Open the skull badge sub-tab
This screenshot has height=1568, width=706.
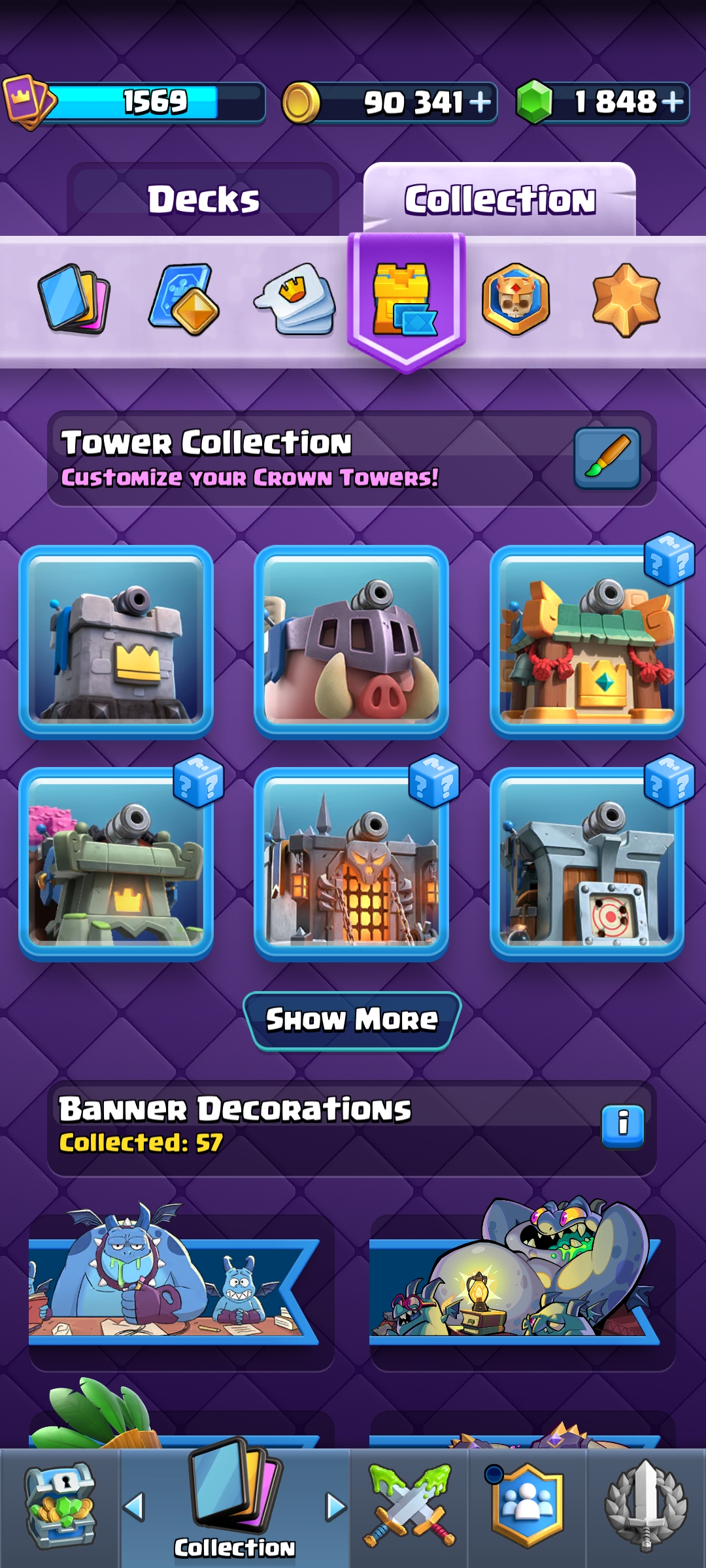[x=516, y=299]
